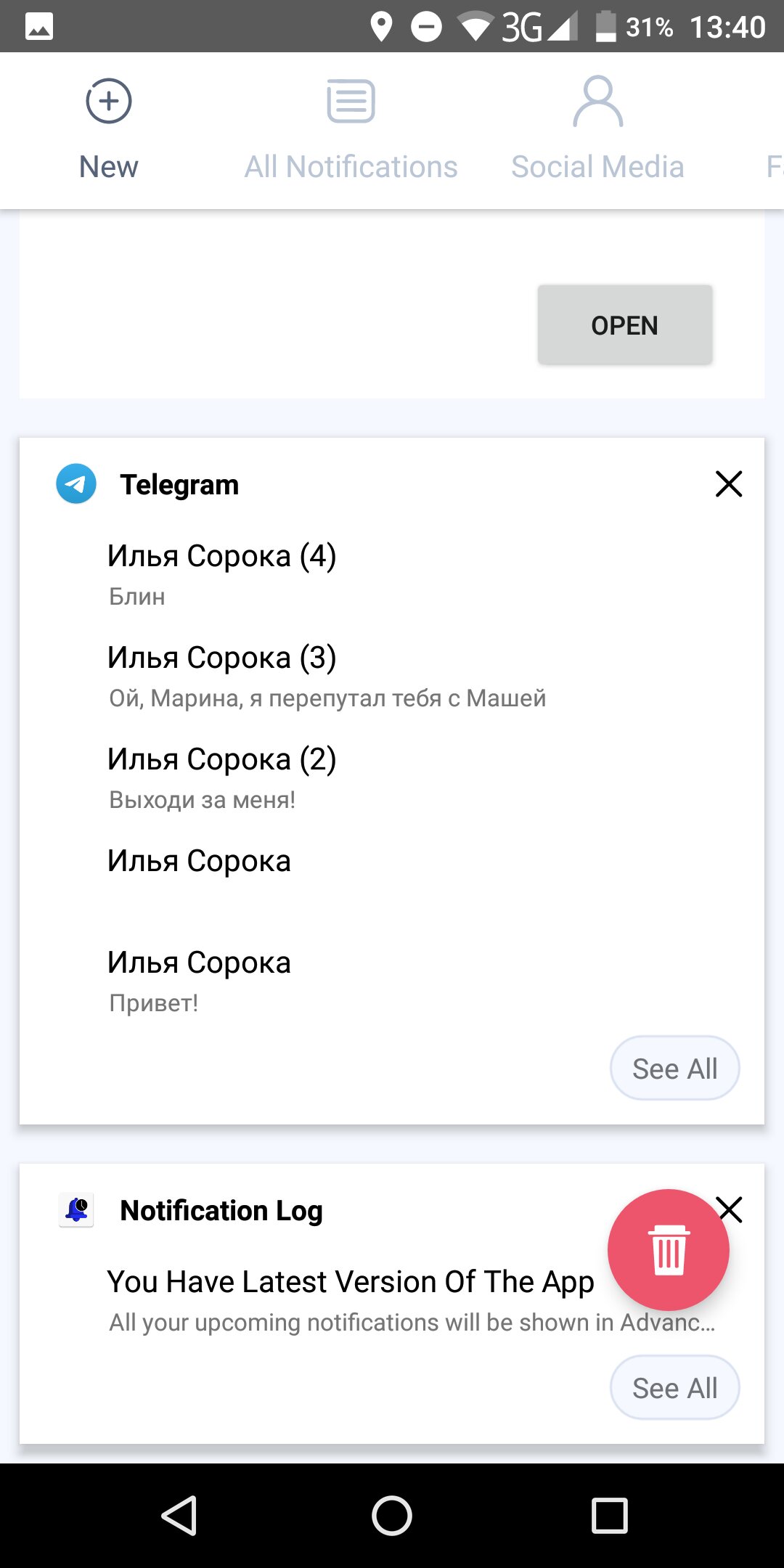Go back using the system back button
This screenshot has width=784, height=1568.
tap(179, 1515)
